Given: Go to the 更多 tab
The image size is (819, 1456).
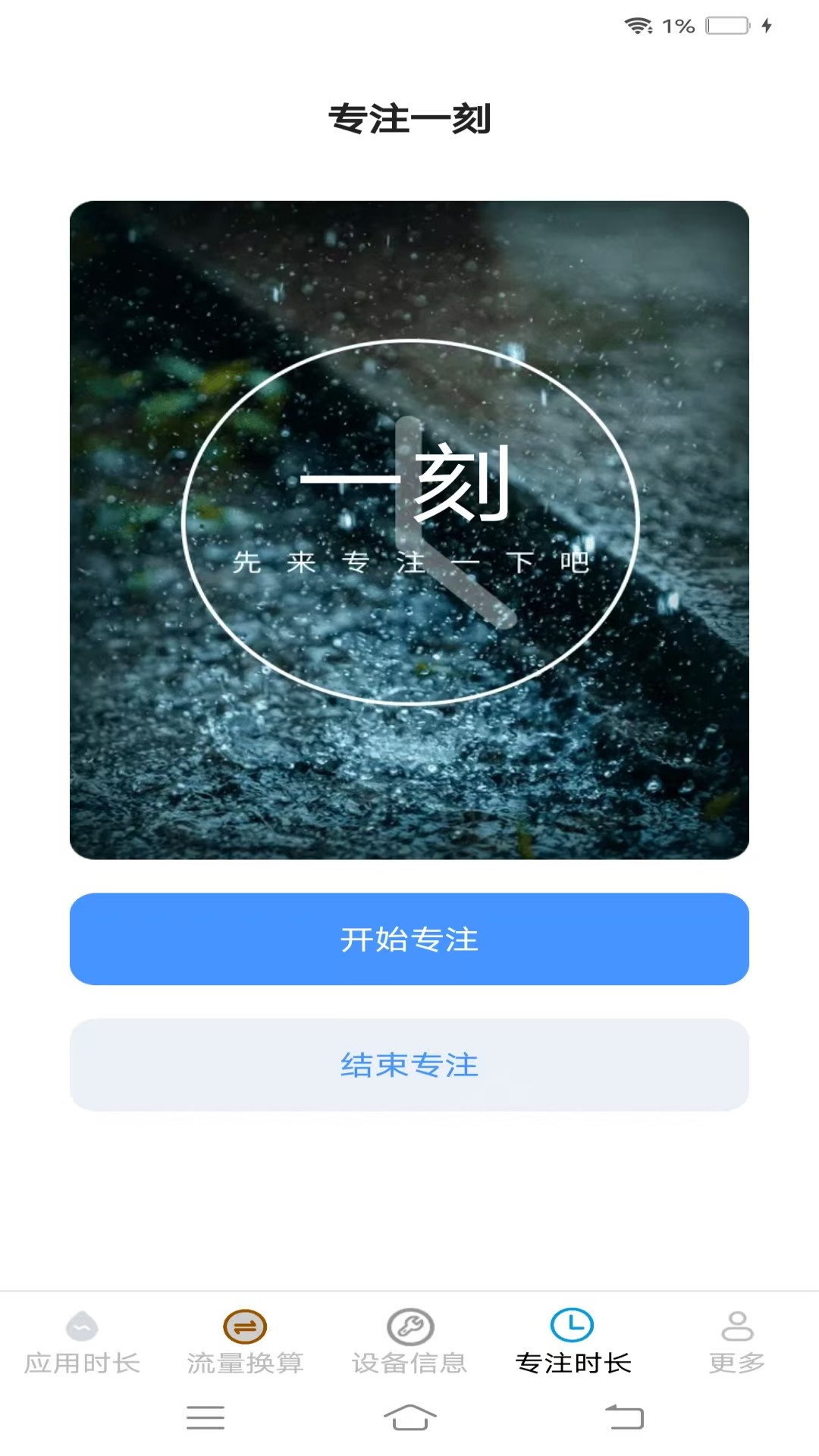Looking at the screenshot, I should 737,1357.
